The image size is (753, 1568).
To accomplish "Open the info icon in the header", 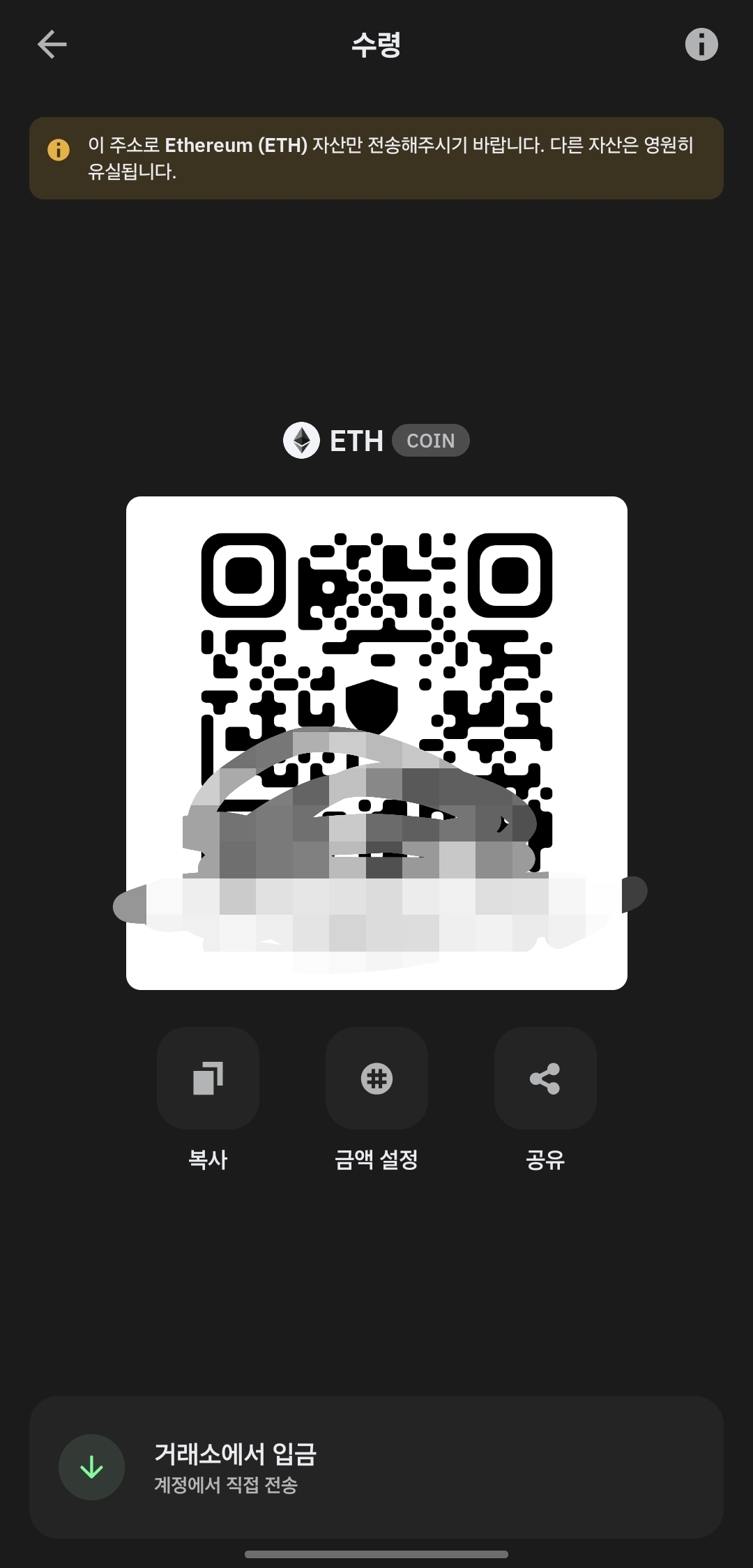I will (701, 45).
